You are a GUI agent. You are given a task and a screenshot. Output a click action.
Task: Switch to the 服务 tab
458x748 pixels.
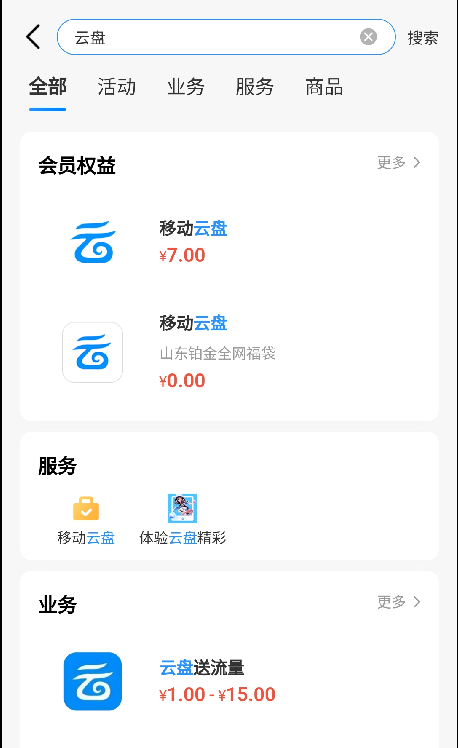[x=255, y=87]
